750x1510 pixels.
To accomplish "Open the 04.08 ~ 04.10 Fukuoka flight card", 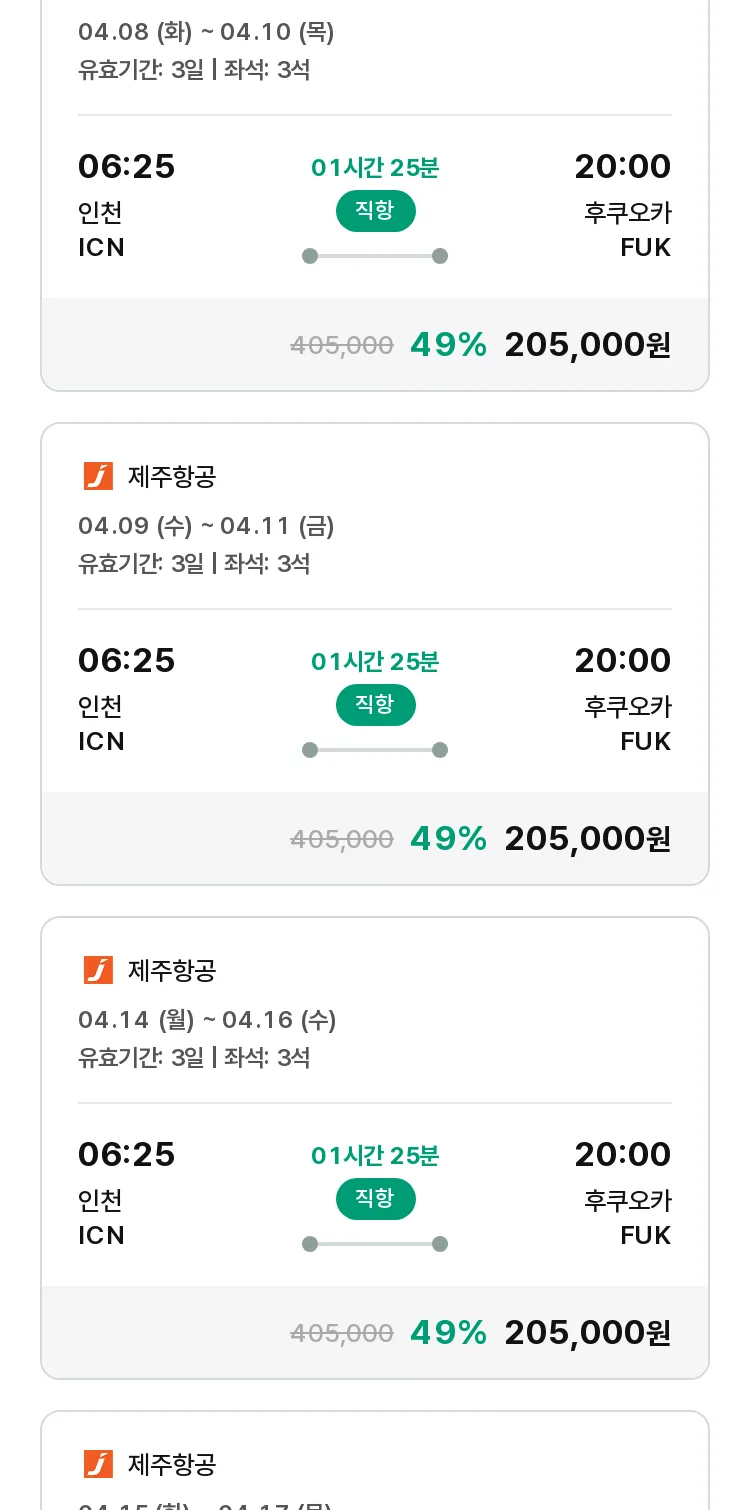I will (375, 195).
